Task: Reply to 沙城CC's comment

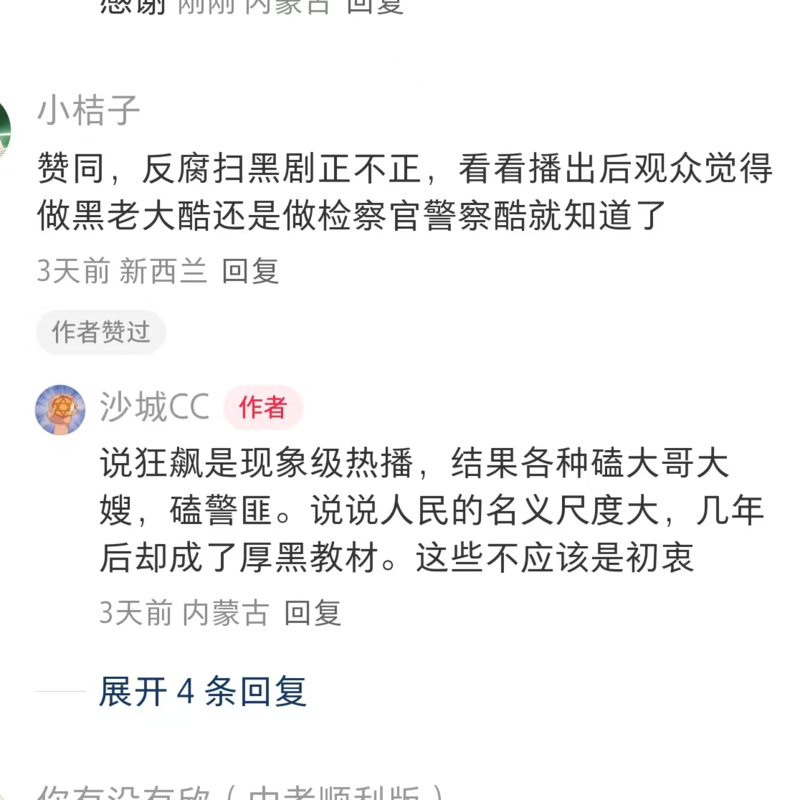Action: click(x=313, y=613)
